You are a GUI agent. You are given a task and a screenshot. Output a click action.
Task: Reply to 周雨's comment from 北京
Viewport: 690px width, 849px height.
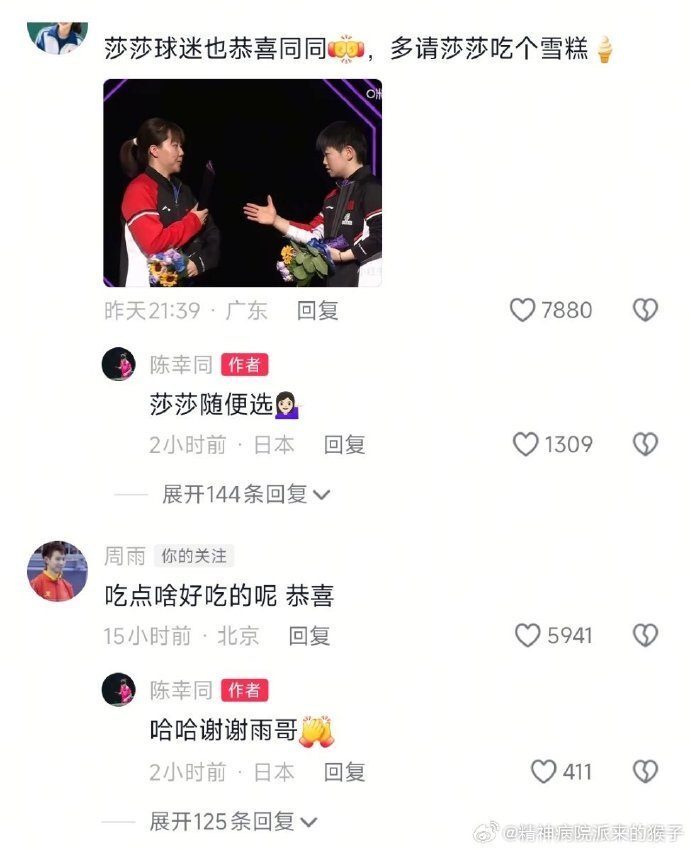[x=309, y=635]
